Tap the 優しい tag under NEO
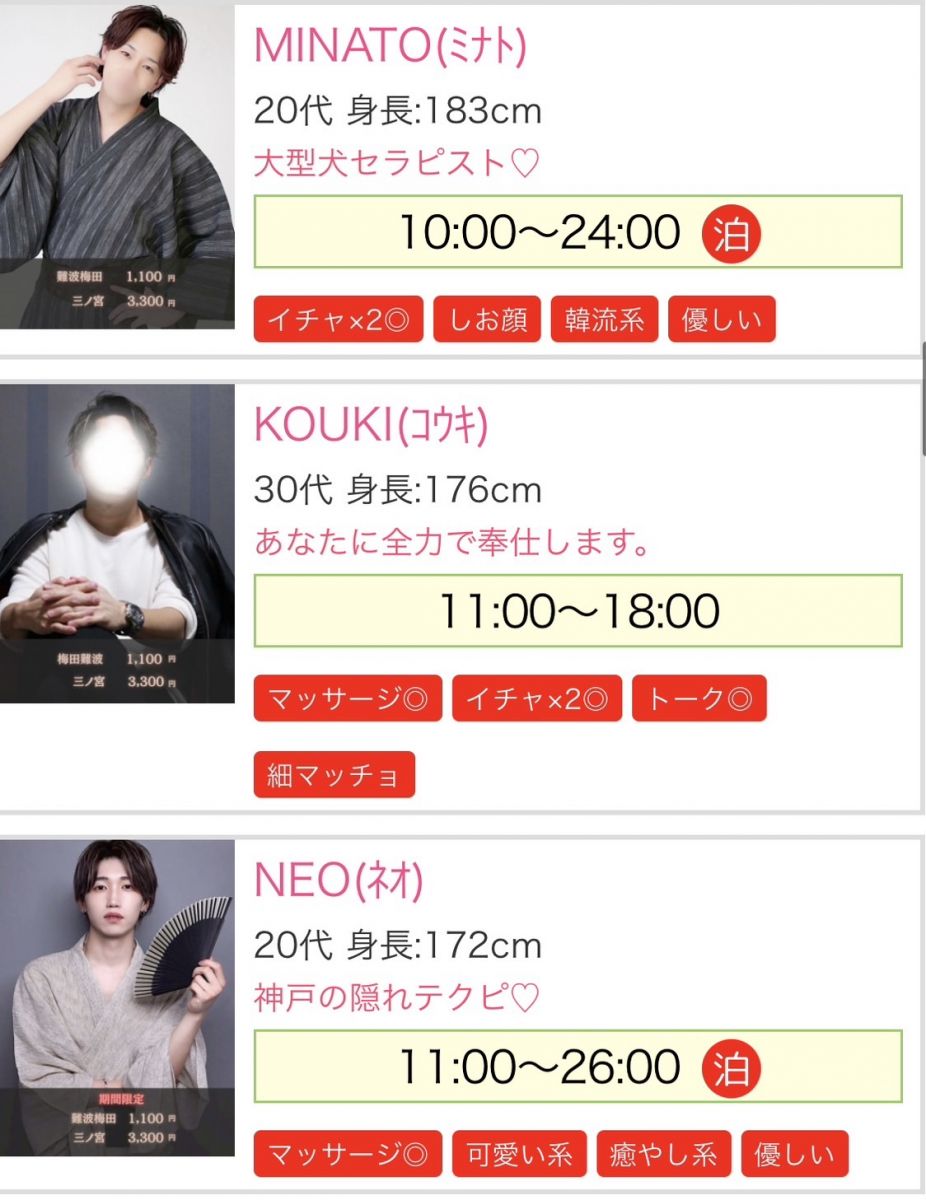The image size is (926, 1200). (795, 1155)
